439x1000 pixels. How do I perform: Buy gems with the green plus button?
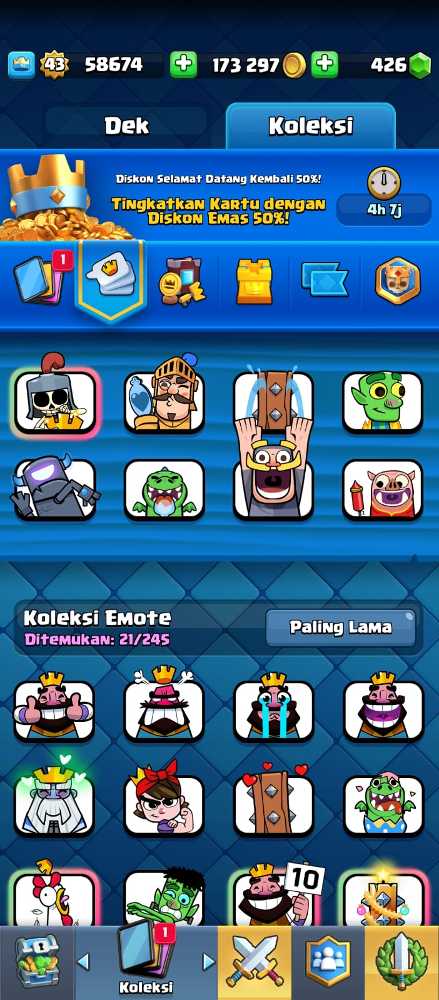coord(325,64)
